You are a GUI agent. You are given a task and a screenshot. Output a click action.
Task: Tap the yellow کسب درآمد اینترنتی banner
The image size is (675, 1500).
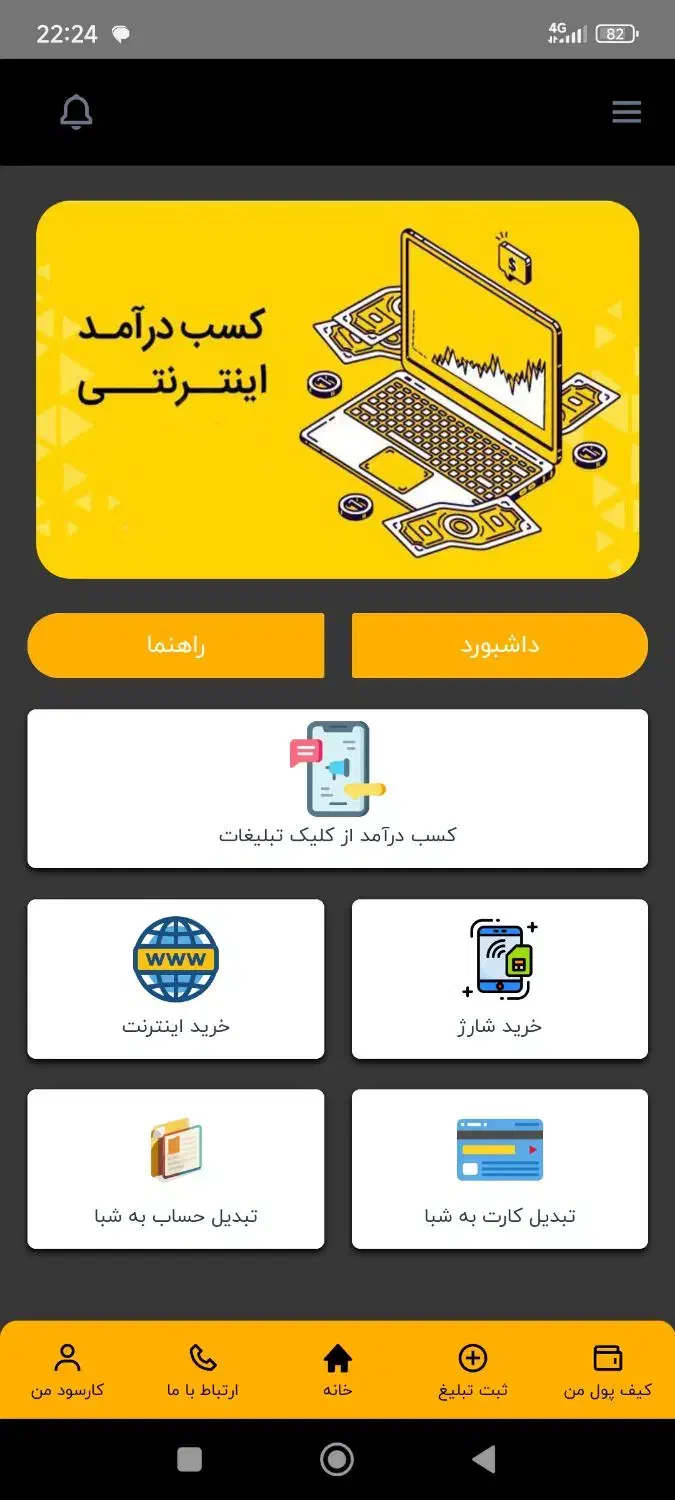[337, 390]
